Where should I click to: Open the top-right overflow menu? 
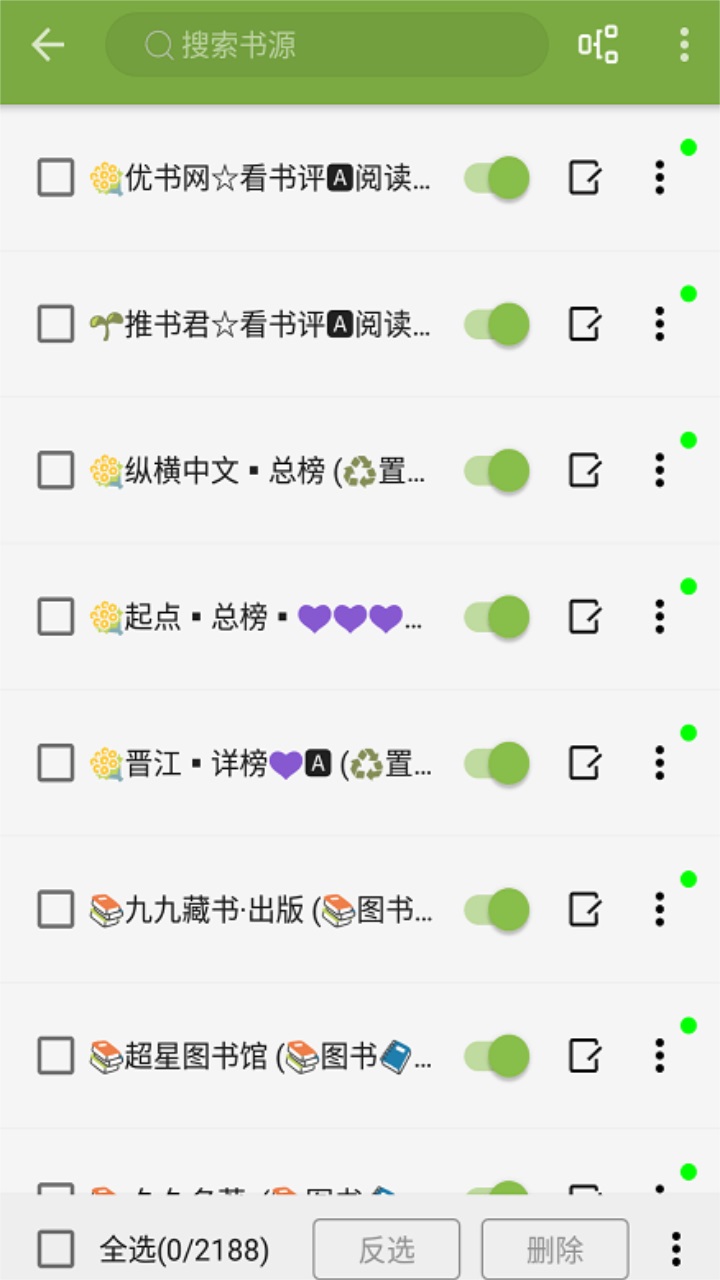(683, 44)
